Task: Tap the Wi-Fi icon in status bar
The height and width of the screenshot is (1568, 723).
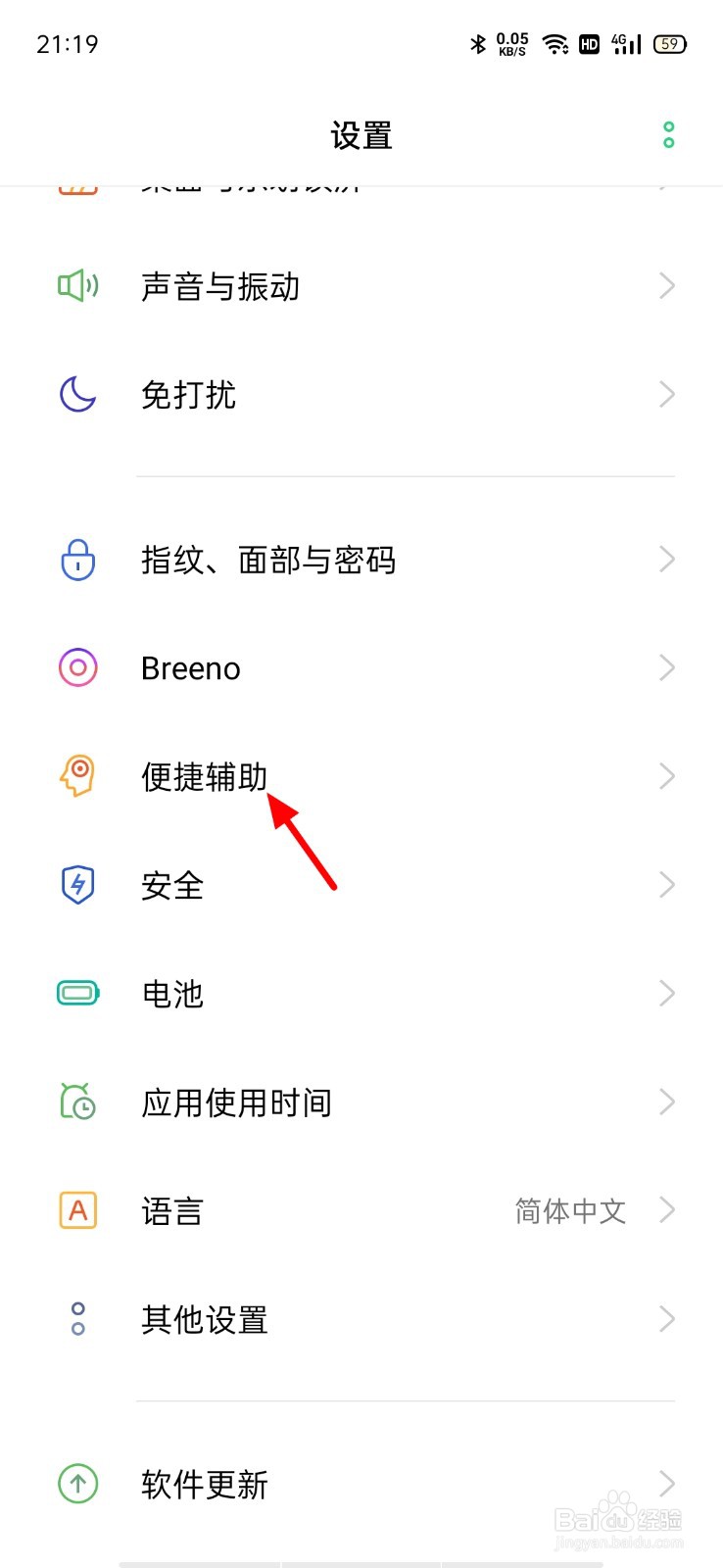Action: coord(556,43)
